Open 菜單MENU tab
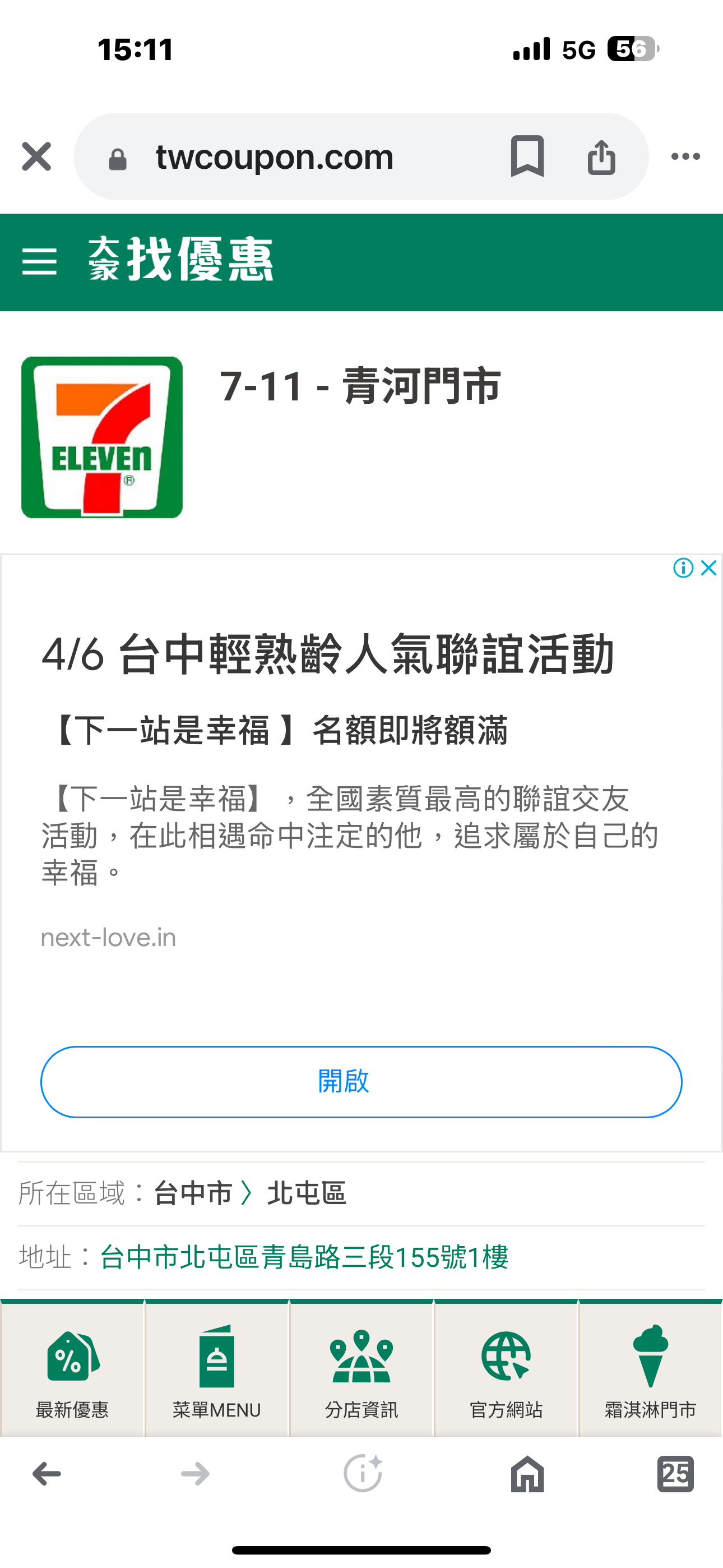Screen dimensions: 723x1568 pos(217,1369)
